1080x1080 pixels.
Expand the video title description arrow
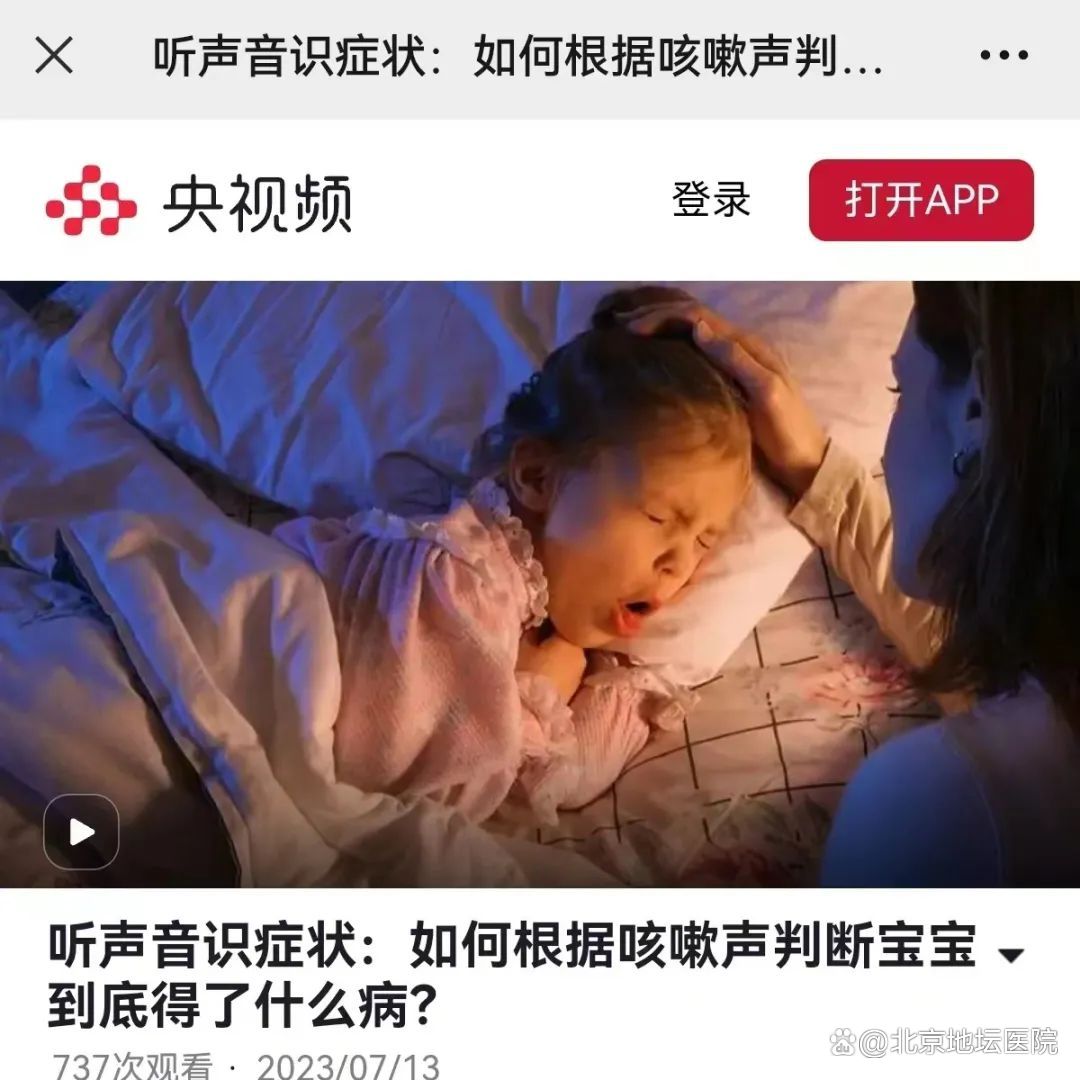click(1012, 955)
